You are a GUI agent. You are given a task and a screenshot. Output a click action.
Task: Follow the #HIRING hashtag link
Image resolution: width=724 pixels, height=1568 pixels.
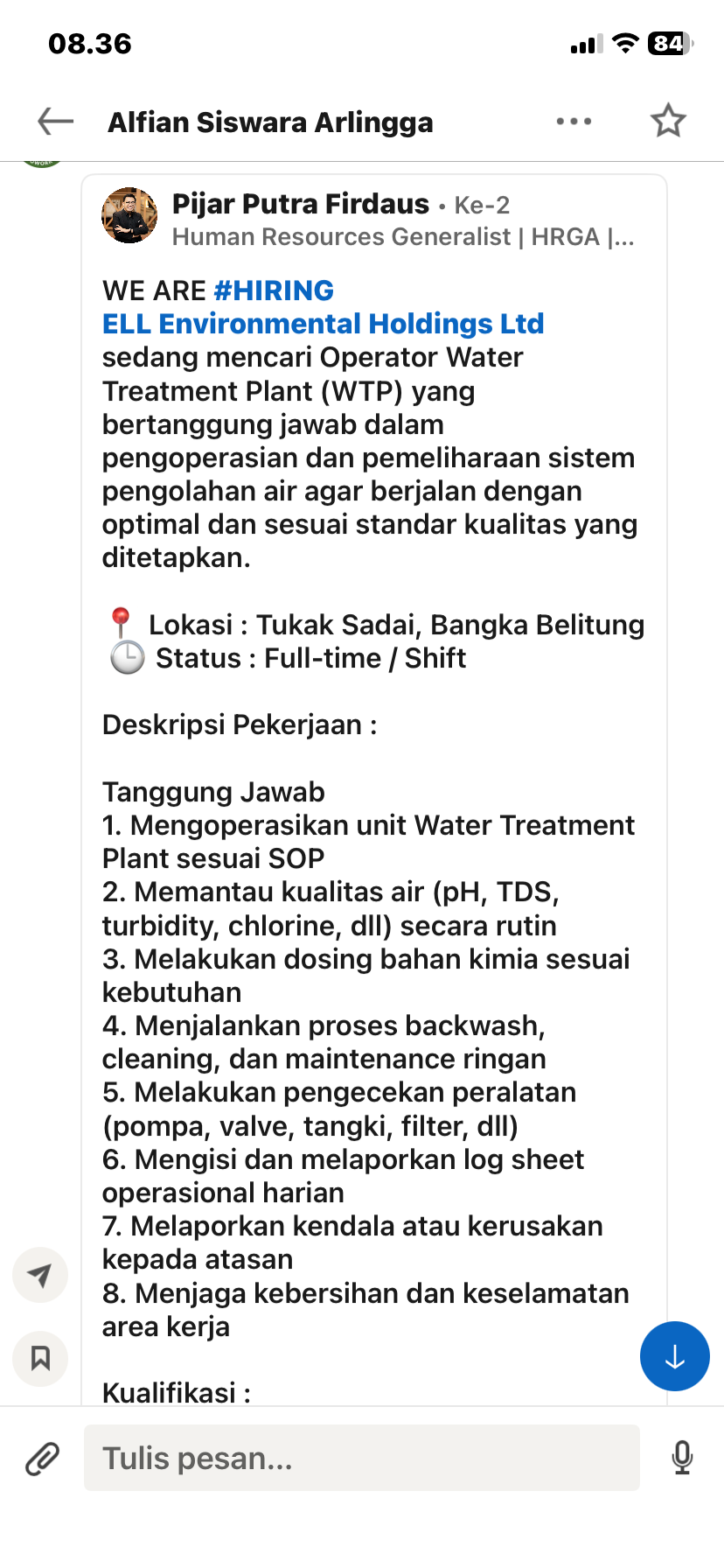point(274,290)
